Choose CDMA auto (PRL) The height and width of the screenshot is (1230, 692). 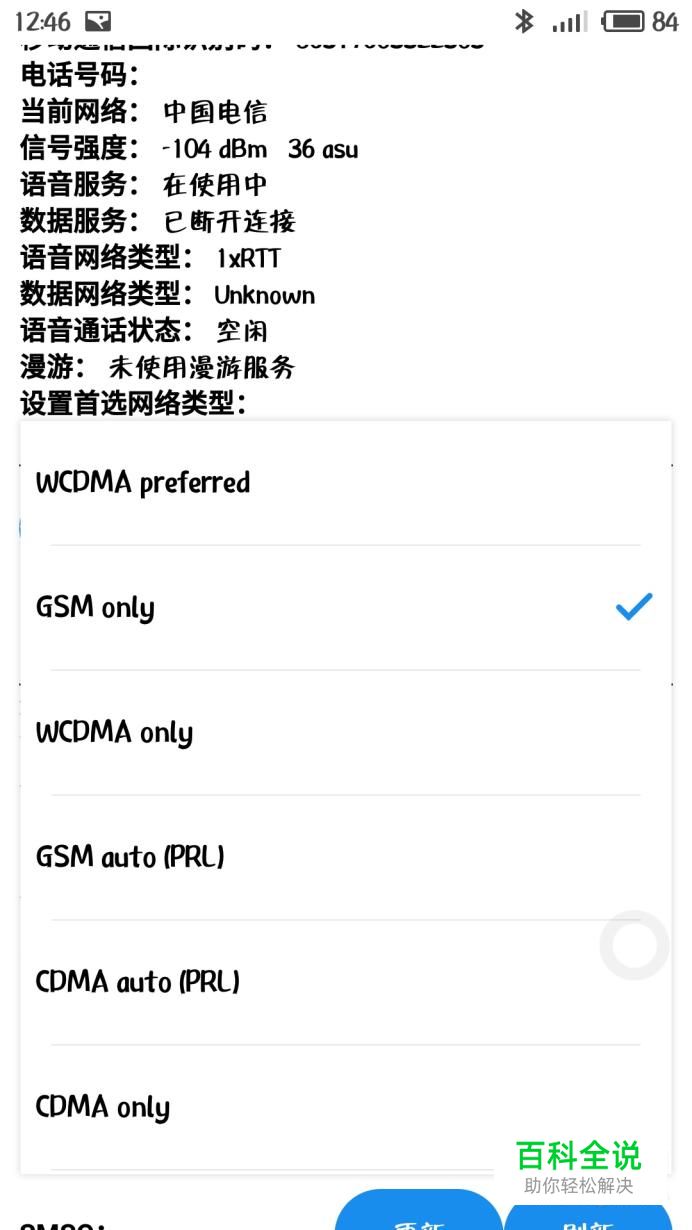click(x=345, y=983)
